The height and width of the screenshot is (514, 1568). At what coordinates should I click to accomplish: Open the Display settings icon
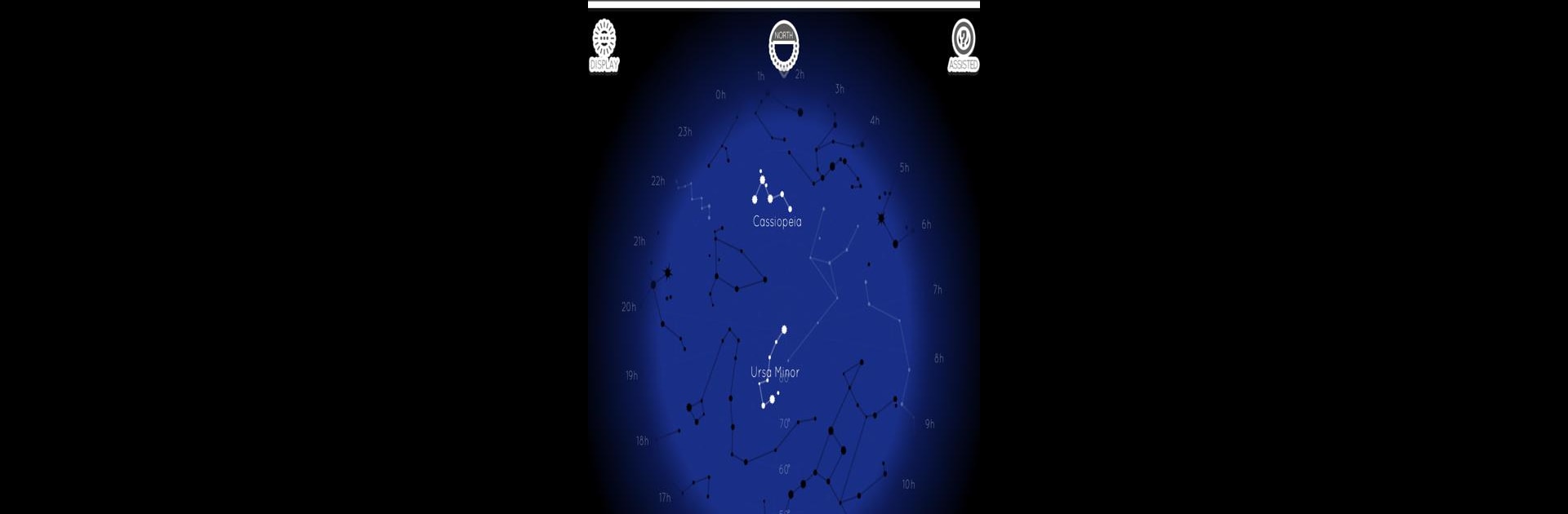point(604,46)
